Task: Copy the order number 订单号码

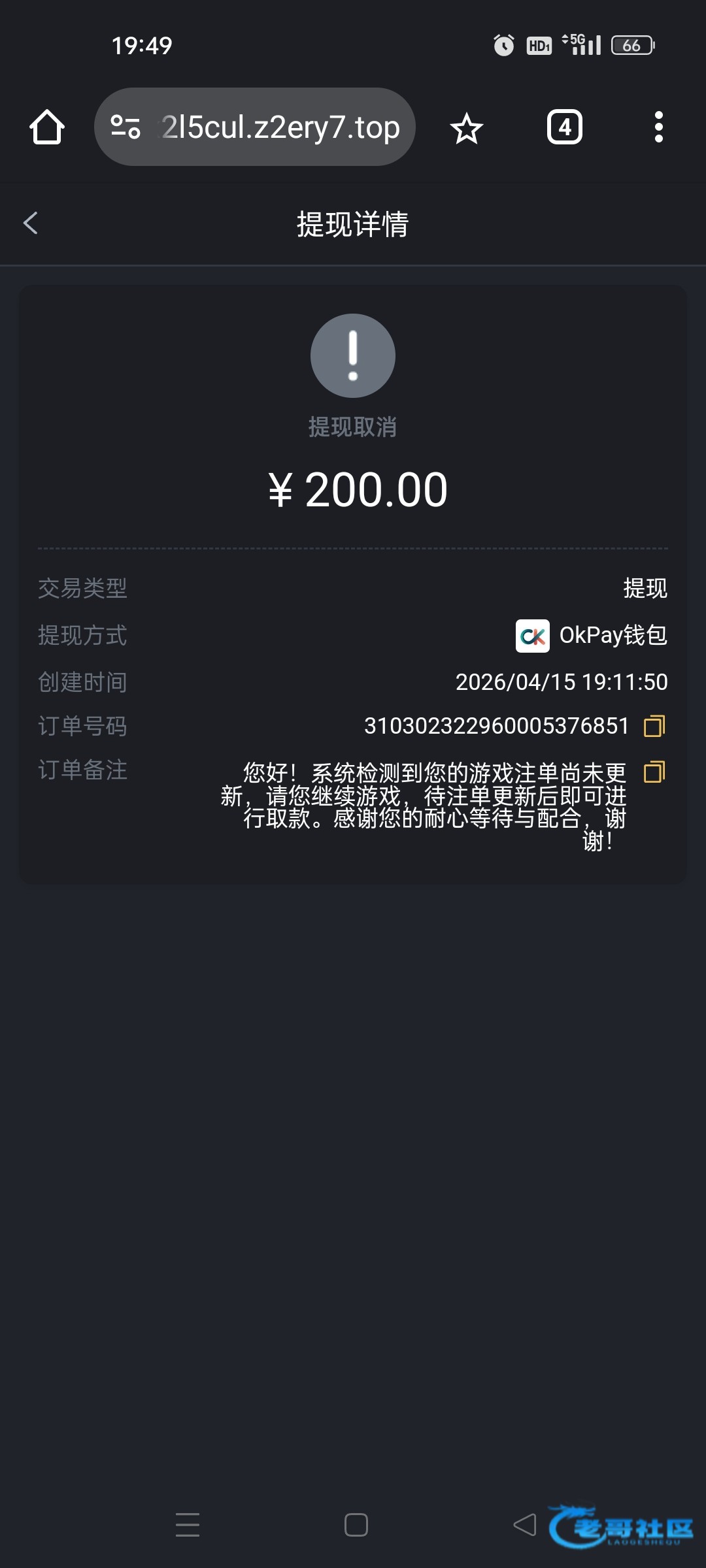Action: coord(654,726)
